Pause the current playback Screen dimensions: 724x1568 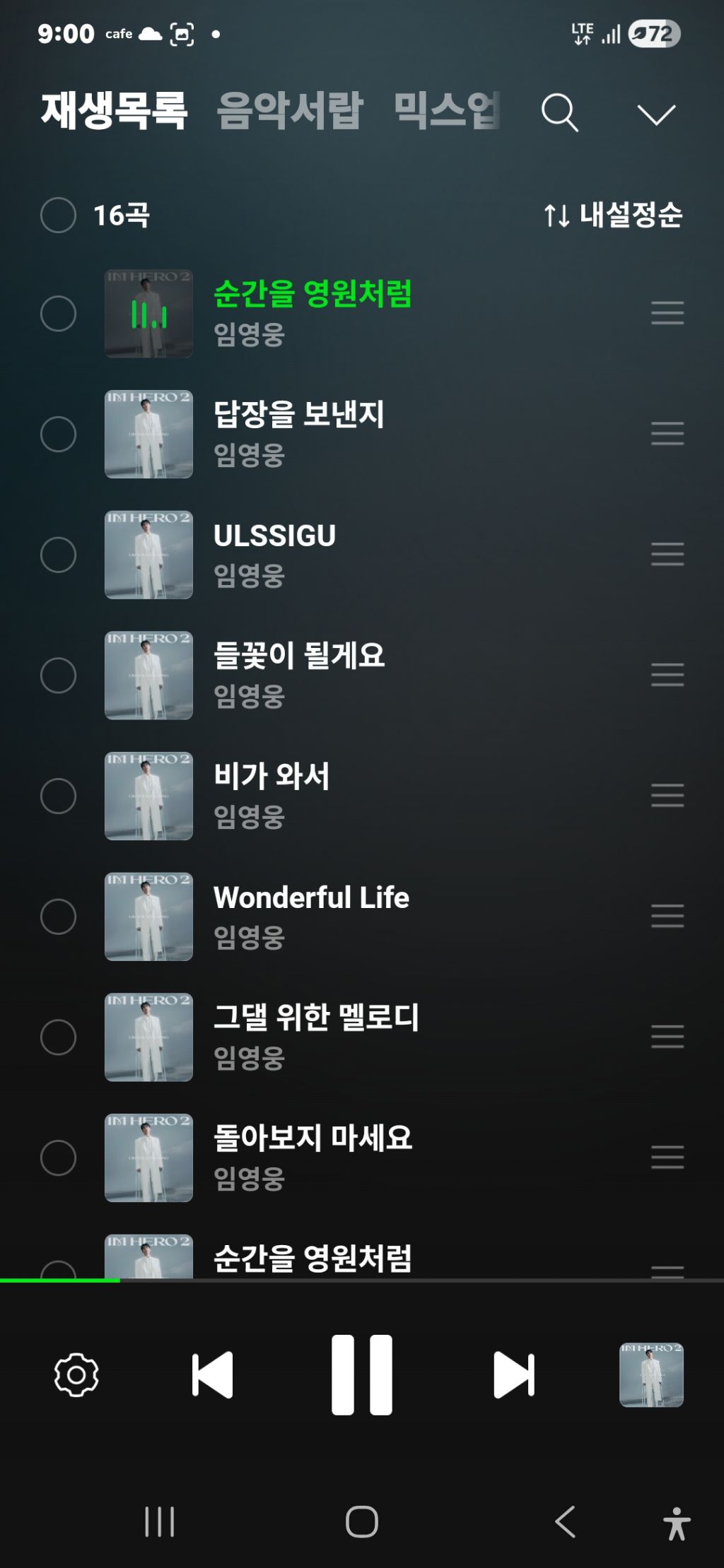[362, 1375]
